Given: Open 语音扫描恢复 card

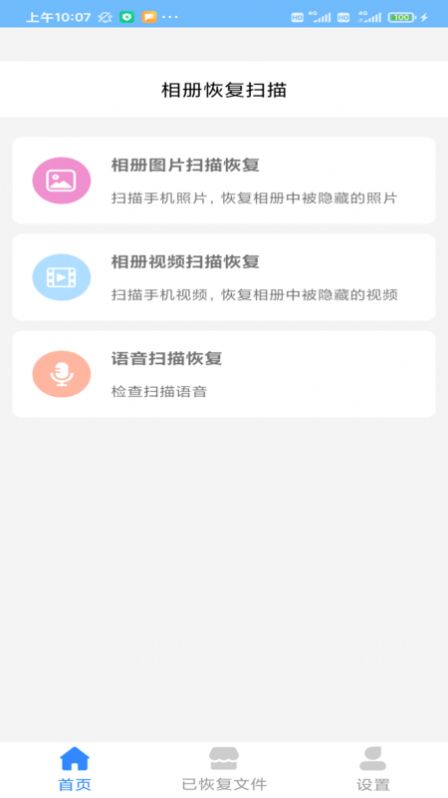Looking at the screenshot, I should pyautogui.click(x=223, y=374).
